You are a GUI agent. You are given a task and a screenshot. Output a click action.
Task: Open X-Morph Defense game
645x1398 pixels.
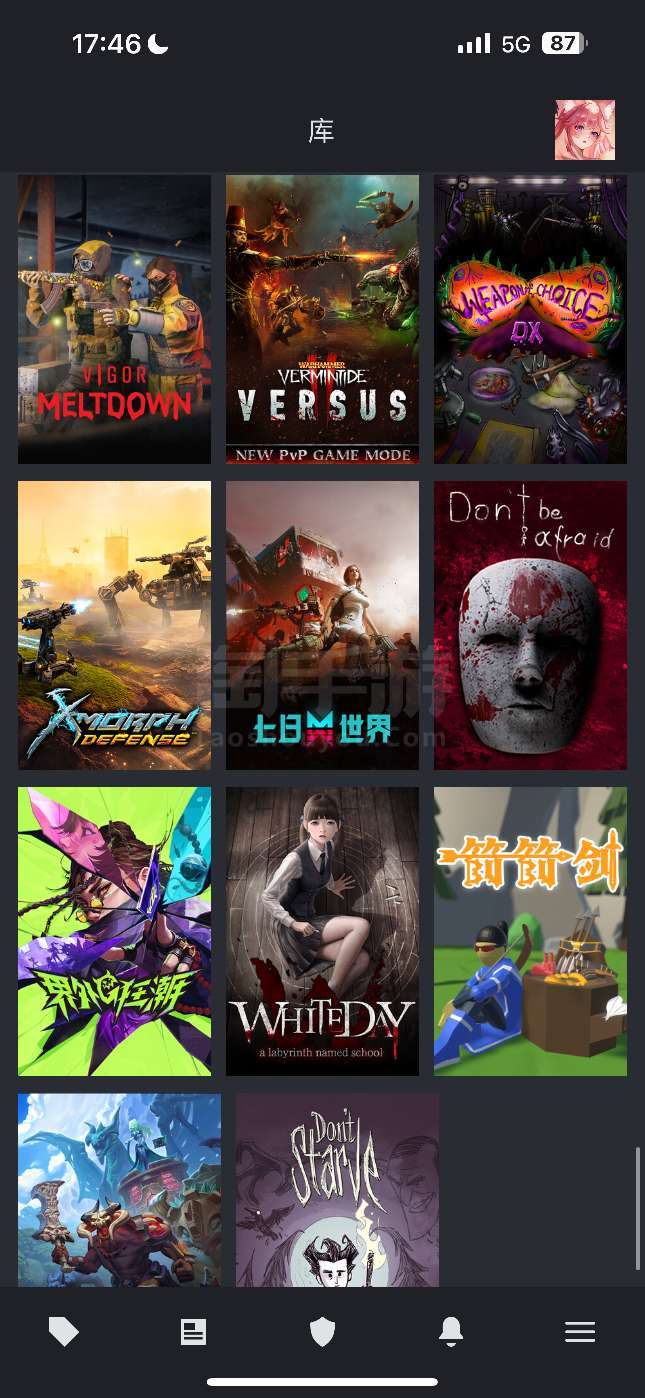(114, 625)
